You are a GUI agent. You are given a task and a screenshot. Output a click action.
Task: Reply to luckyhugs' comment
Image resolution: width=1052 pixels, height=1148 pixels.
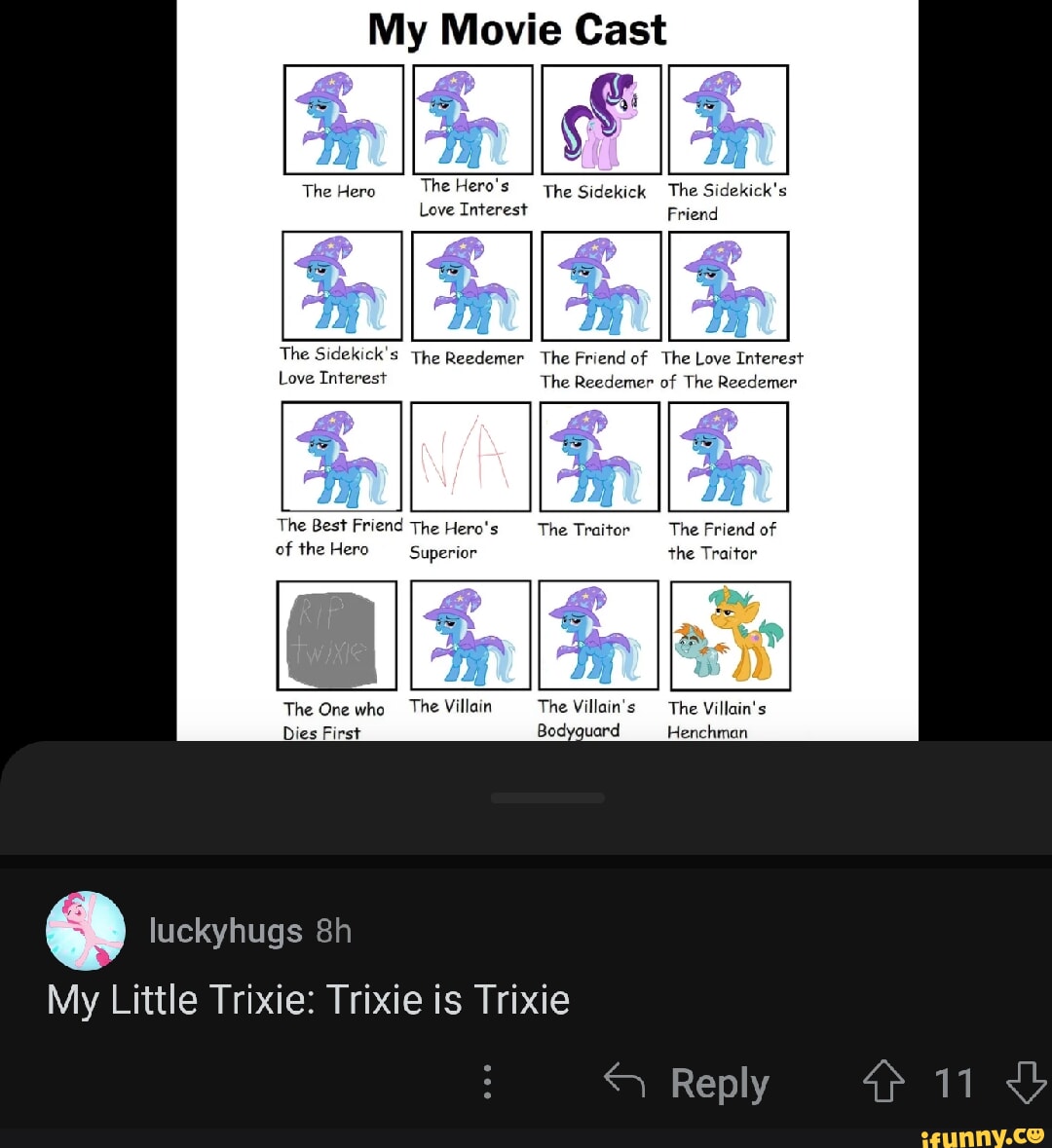point(688,1083)
